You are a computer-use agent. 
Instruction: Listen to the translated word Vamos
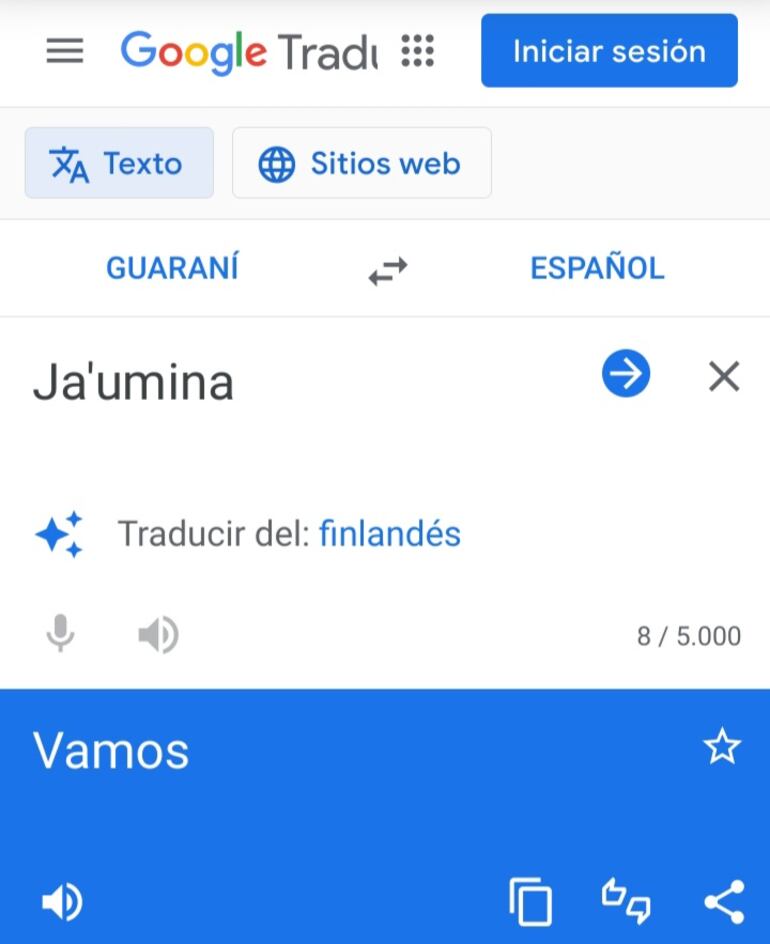coord(62,900)
